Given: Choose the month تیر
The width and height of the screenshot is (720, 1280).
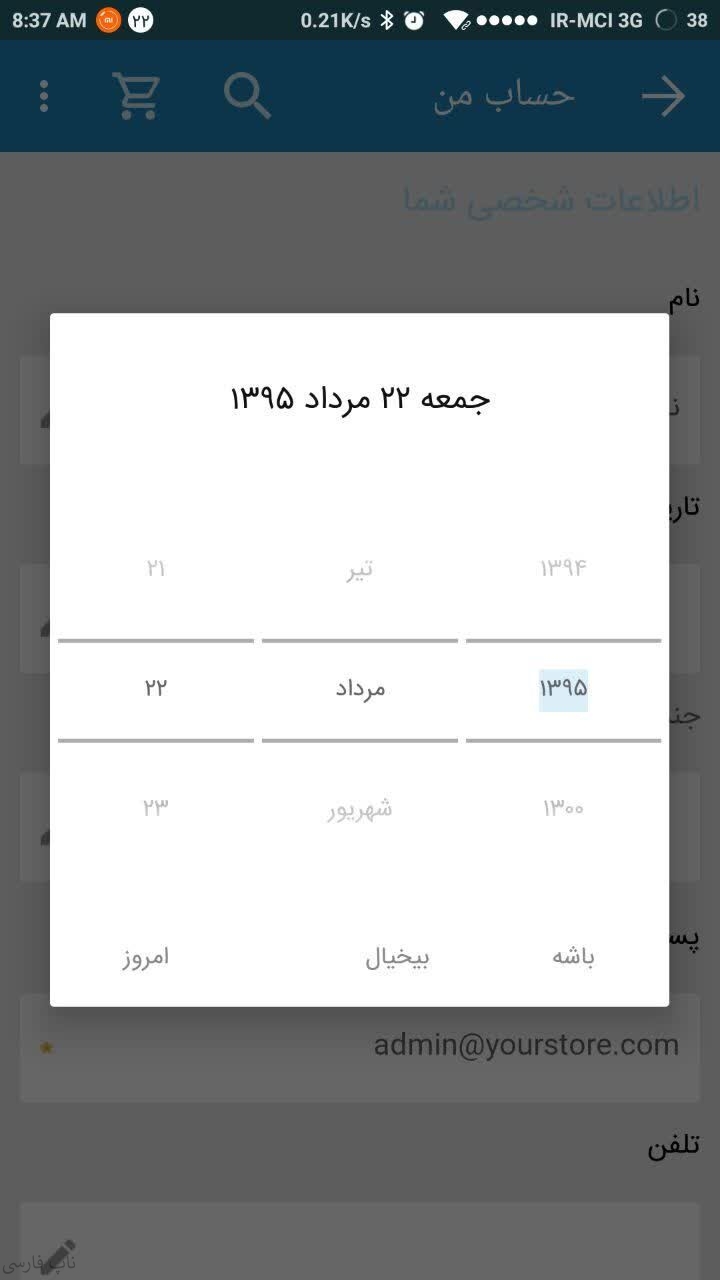Looking at the screenshot, I should 360,569.
